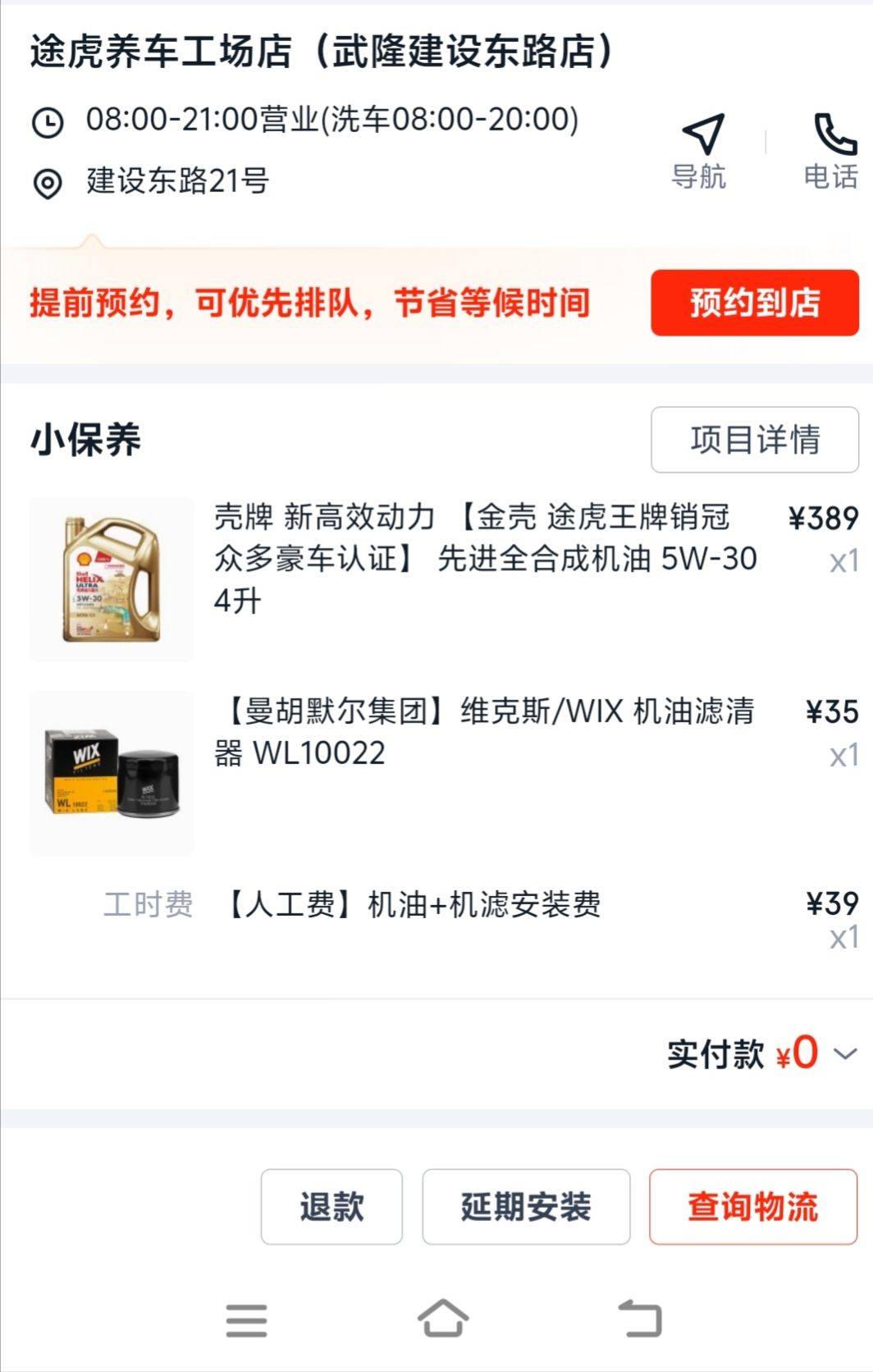The height and width of the screenshot is (1372, 873).
Task: Select 延期安装 to postpone installation
Action: (x=526, y=1207)
